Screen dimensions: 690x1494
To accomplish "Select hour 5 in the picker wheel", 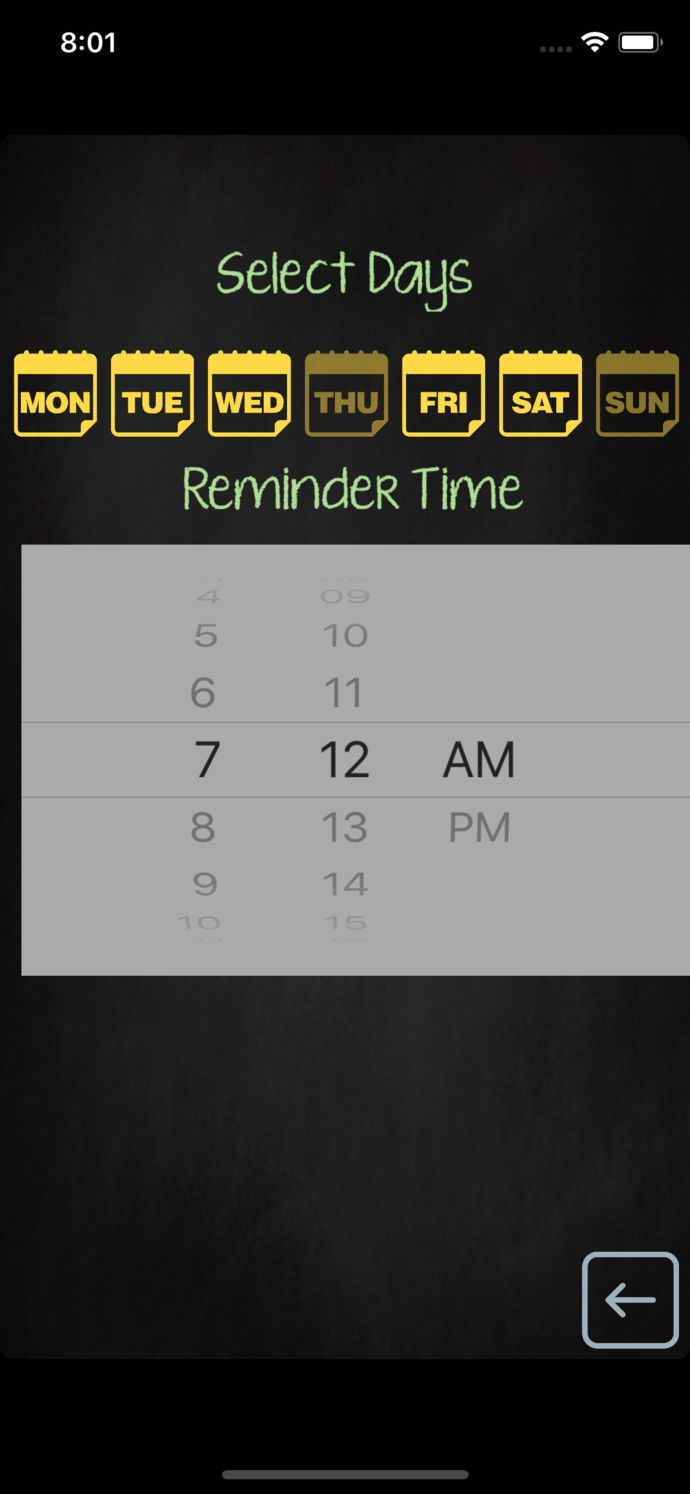I will pos(205,636).
